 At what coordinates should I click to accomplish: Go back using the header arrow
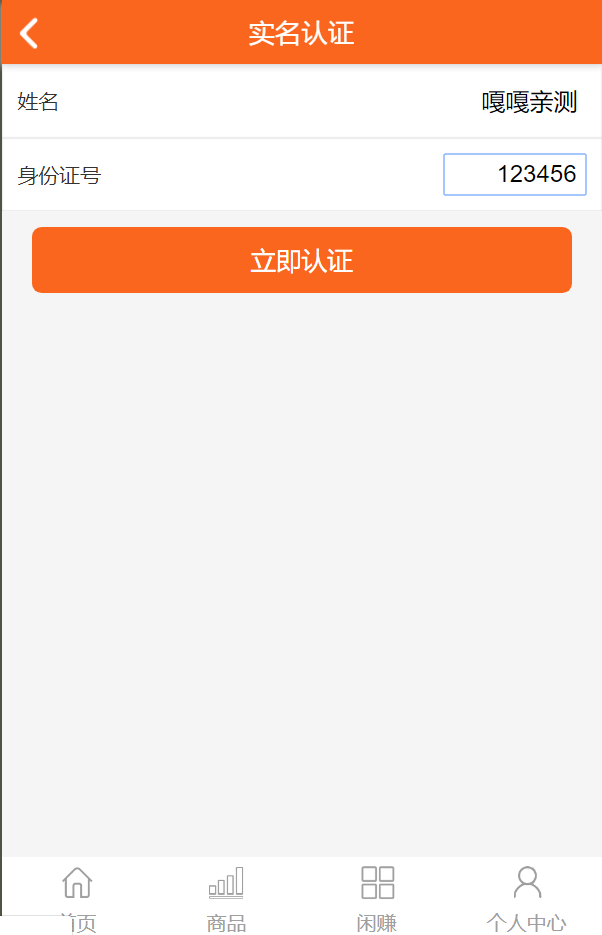coord(29,33)
